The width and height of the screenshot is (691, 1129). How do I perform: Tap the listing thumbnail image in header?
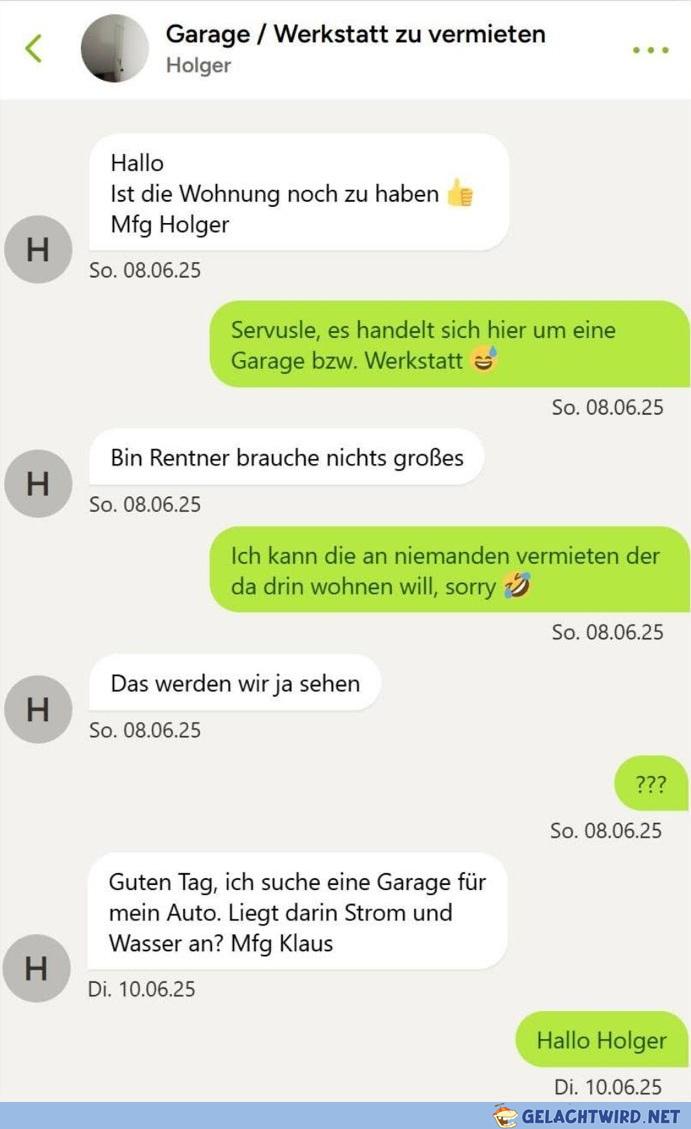coord(114,48)
